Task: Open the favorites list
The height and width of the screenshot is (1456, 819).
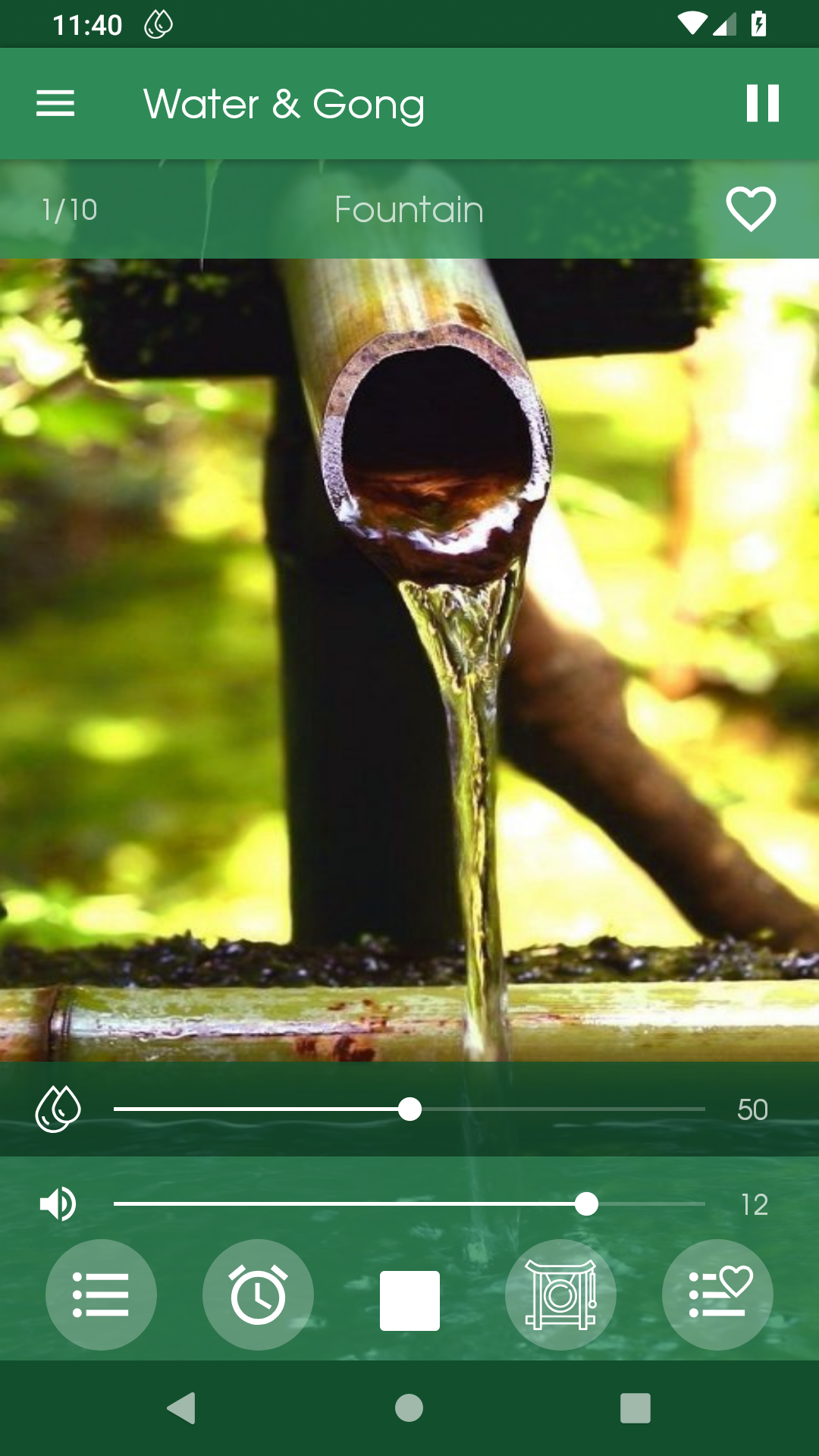Action: coord(717,1294)
